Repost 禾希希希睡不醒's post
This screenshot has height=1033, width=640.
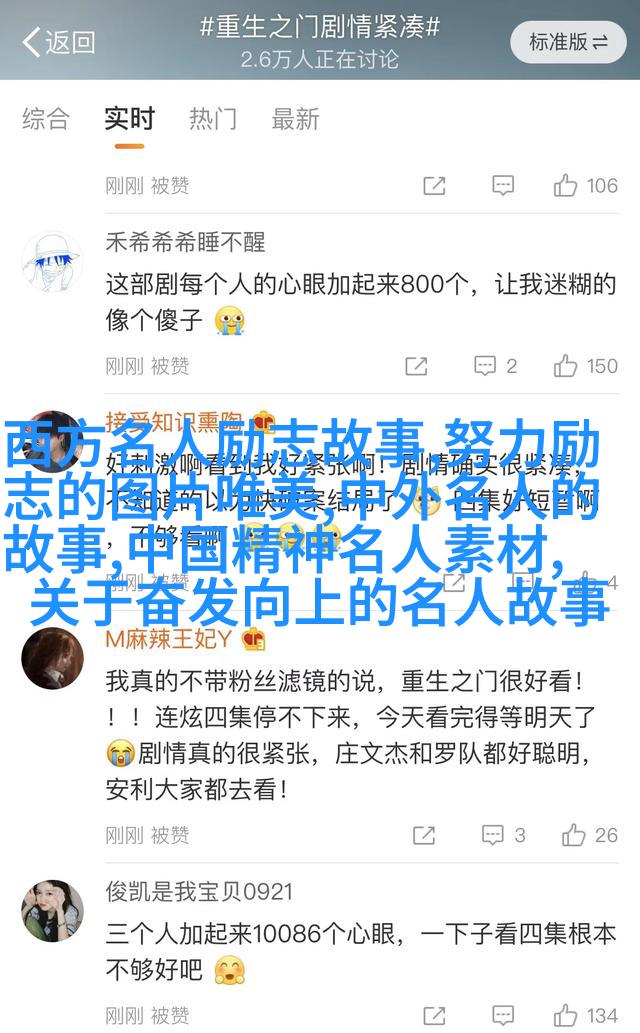point(416,366)
